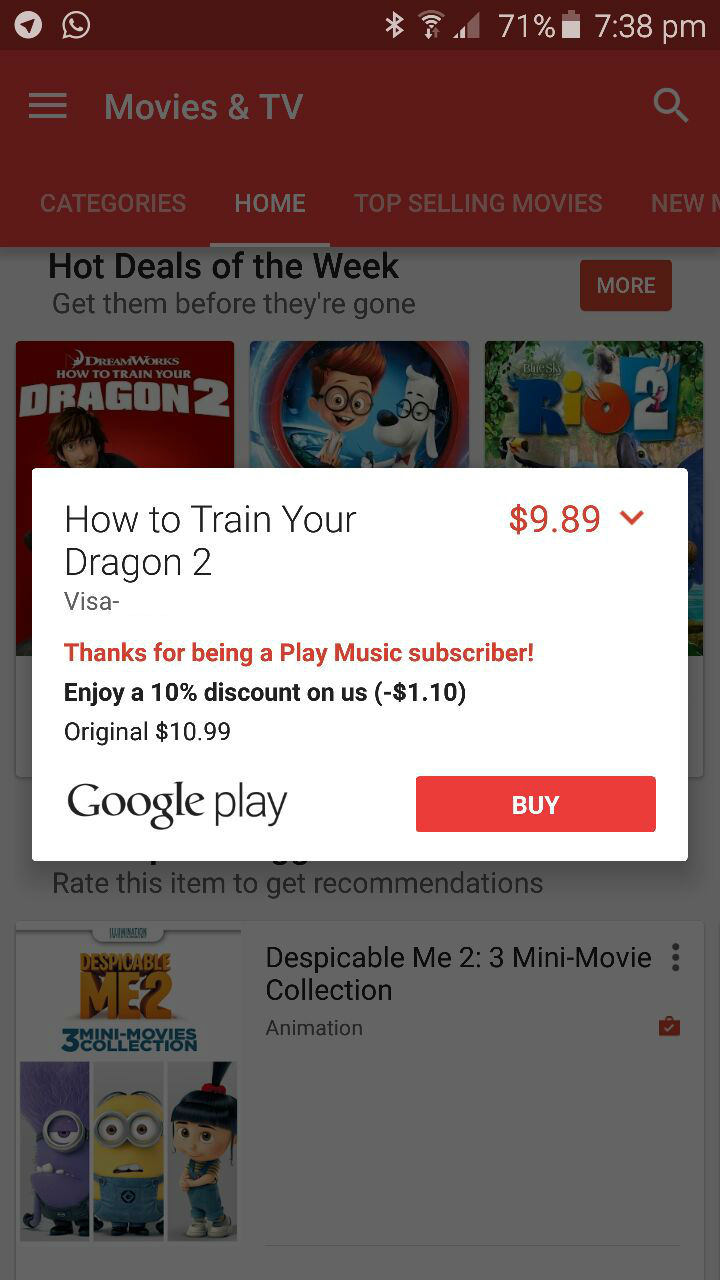720x1280 pixels.
Task: Open the Mr. Peabody & Sherman movie tile
Action: pyautogui.click(x=359, y=405)
